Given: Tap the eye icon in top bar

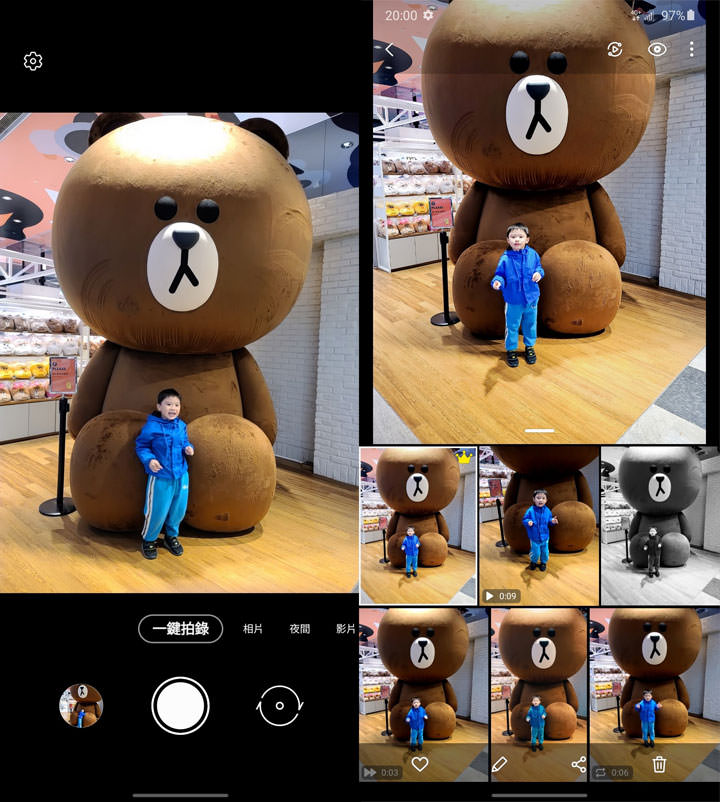Looking at the screenshot, I should (x=657, y=49).
